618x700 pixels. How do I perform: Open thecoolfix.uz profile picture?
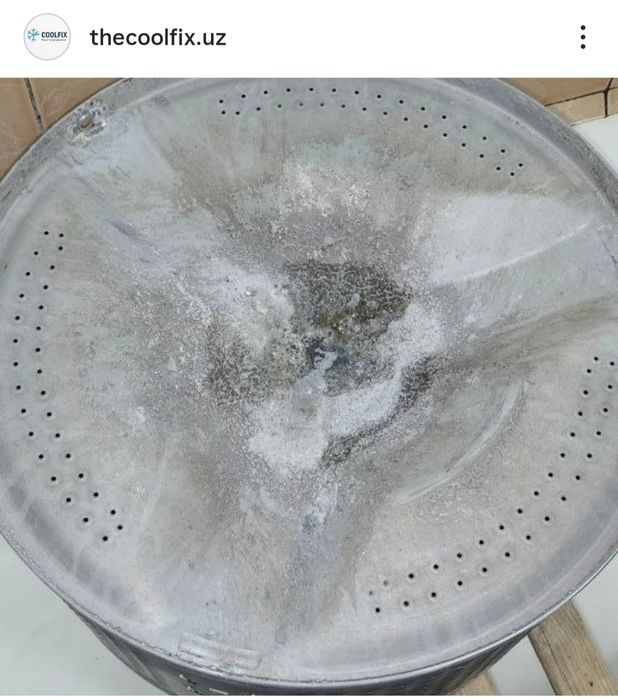47,37
